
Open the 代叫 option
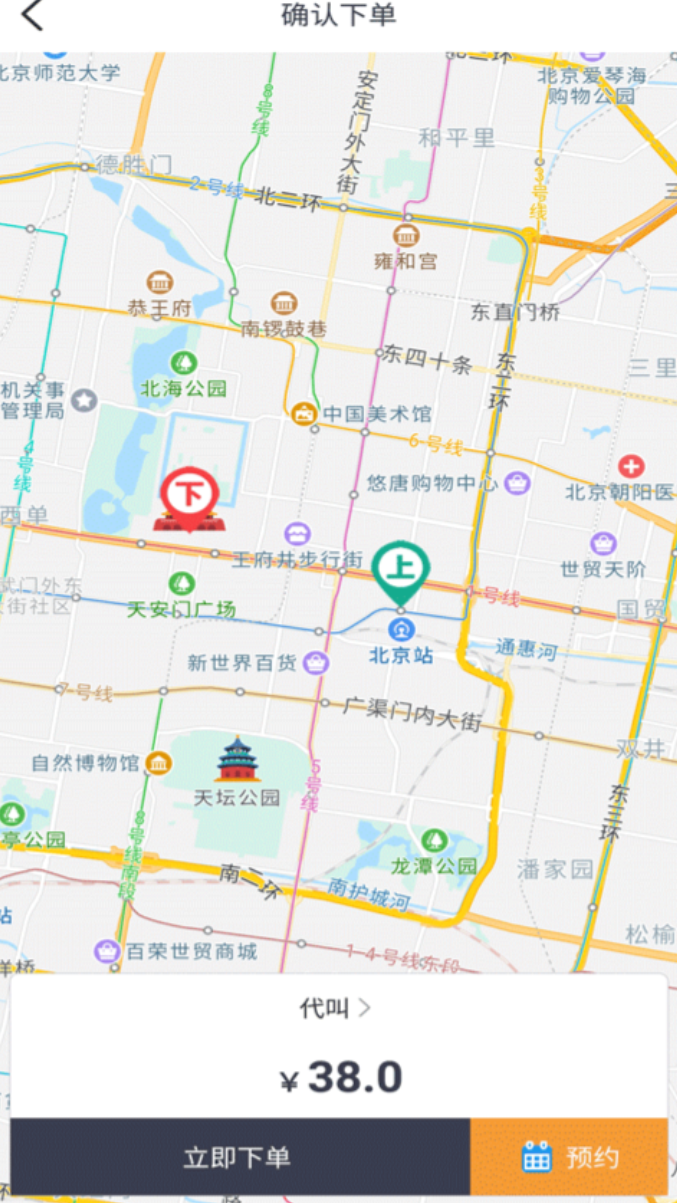pyautogui.click(x=336, y=1008)
